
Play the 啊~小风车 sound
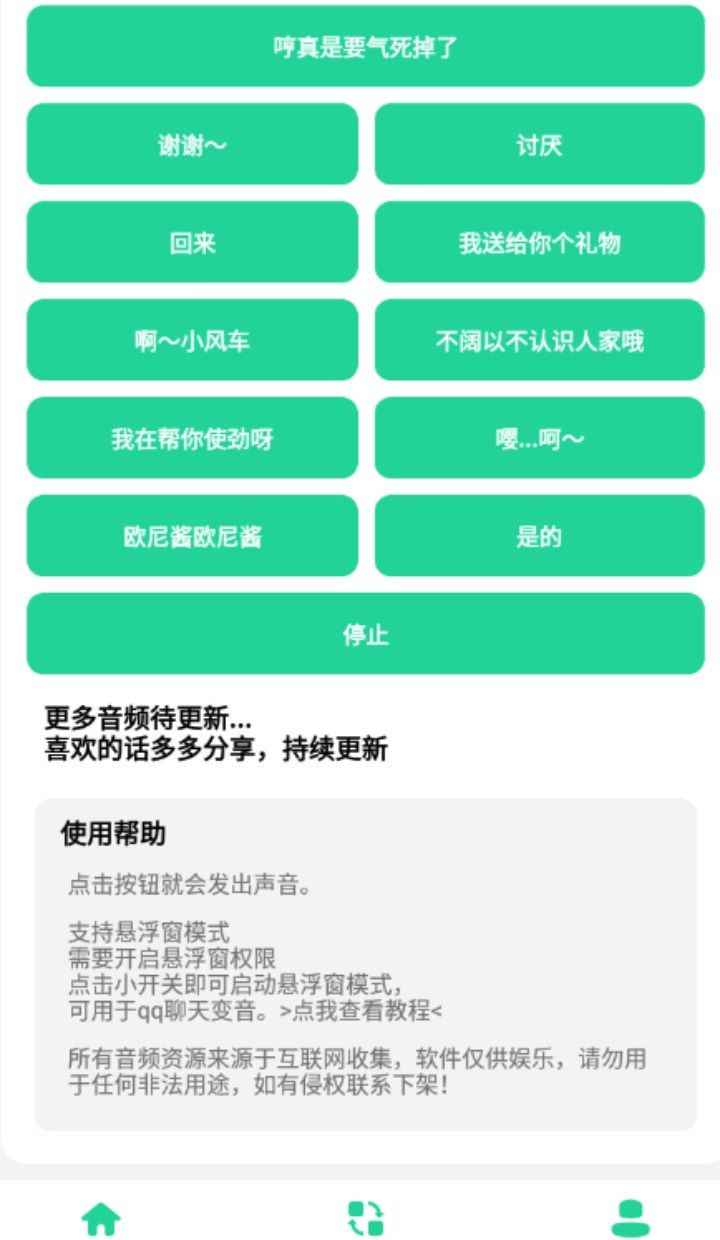(x=193, y=340)
